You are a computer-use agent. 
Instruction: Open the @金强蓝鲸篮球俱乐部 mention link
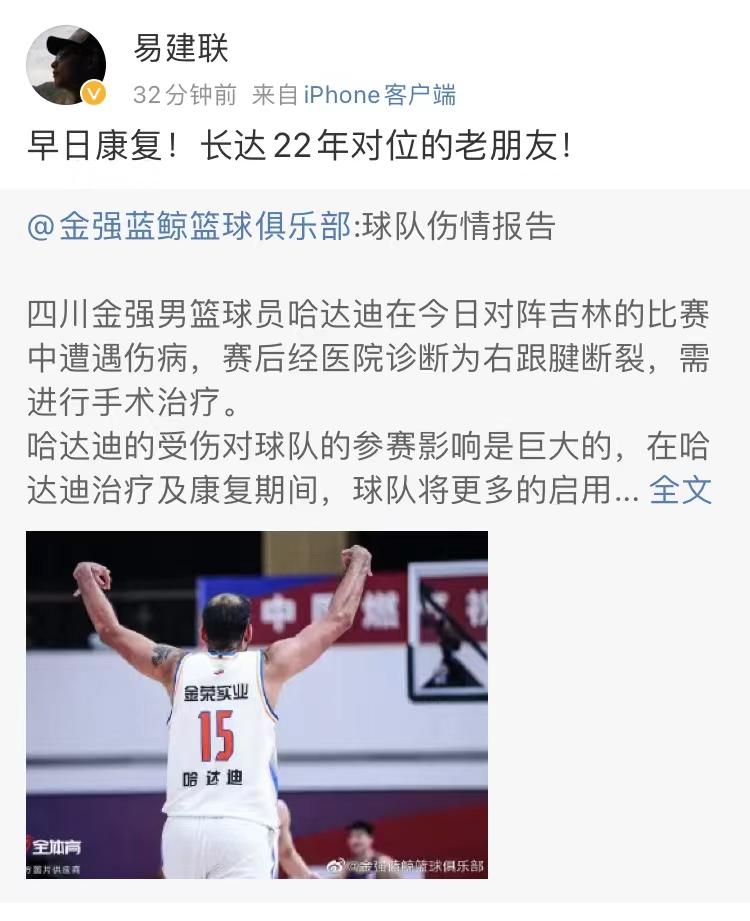[190, 226]
